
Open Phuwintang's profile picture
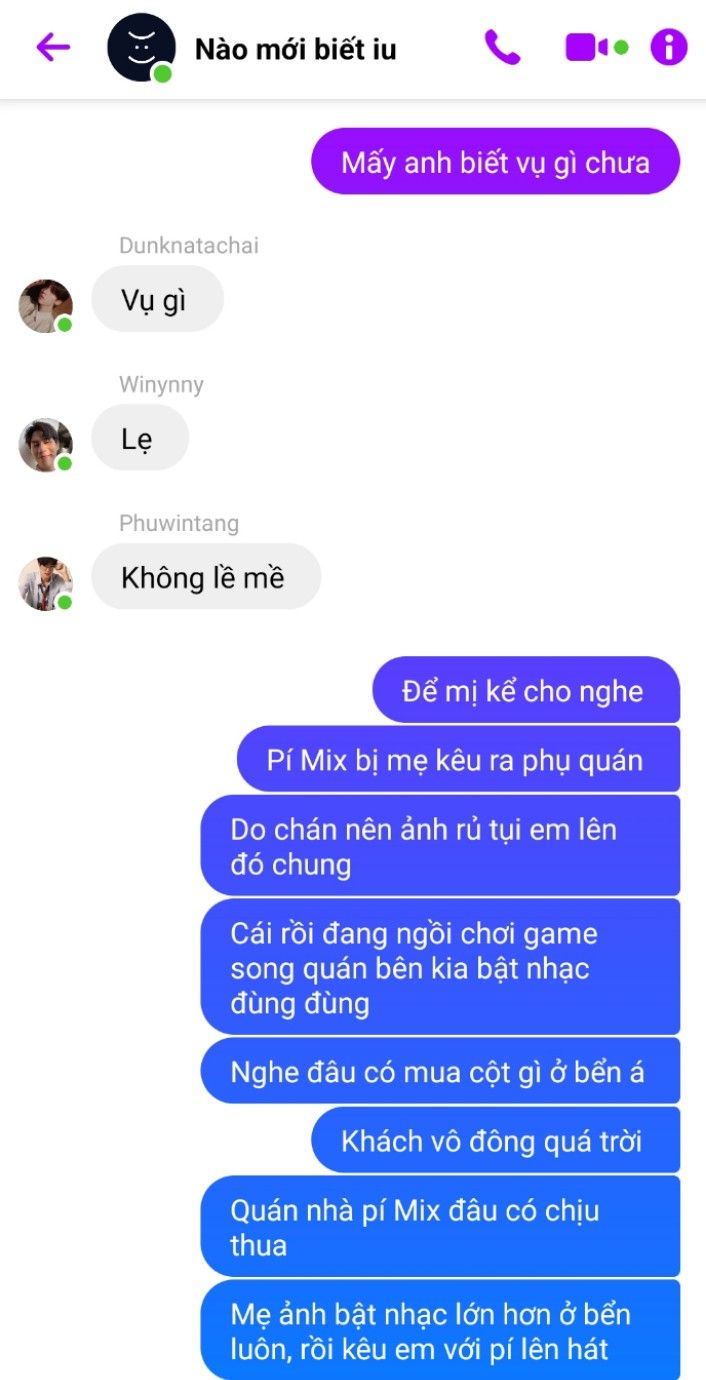45,584
